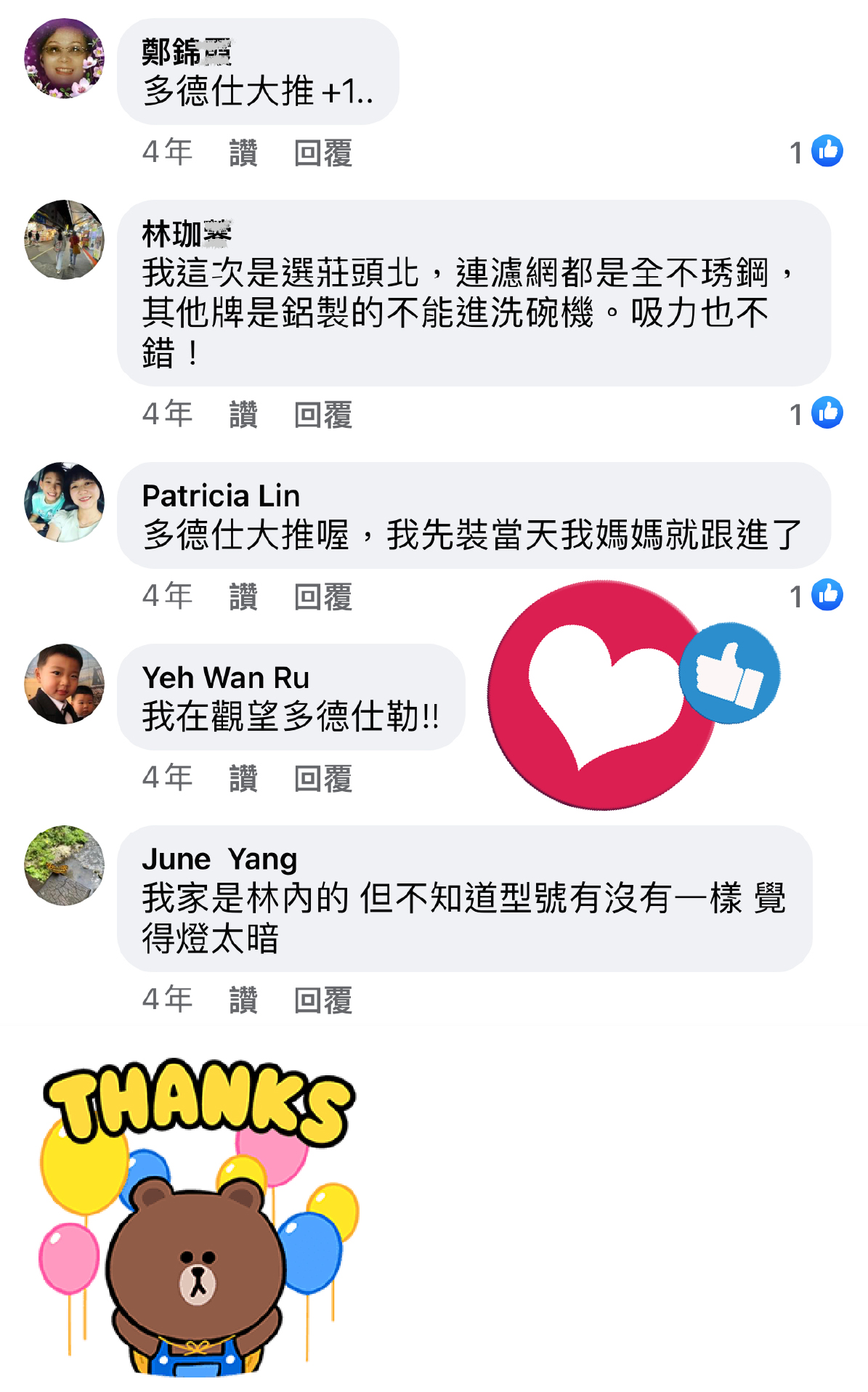The width and height of the screenshot is (868, 1392).
Task: Open 鄭錦's profile picture
Action: click(64, 58)
